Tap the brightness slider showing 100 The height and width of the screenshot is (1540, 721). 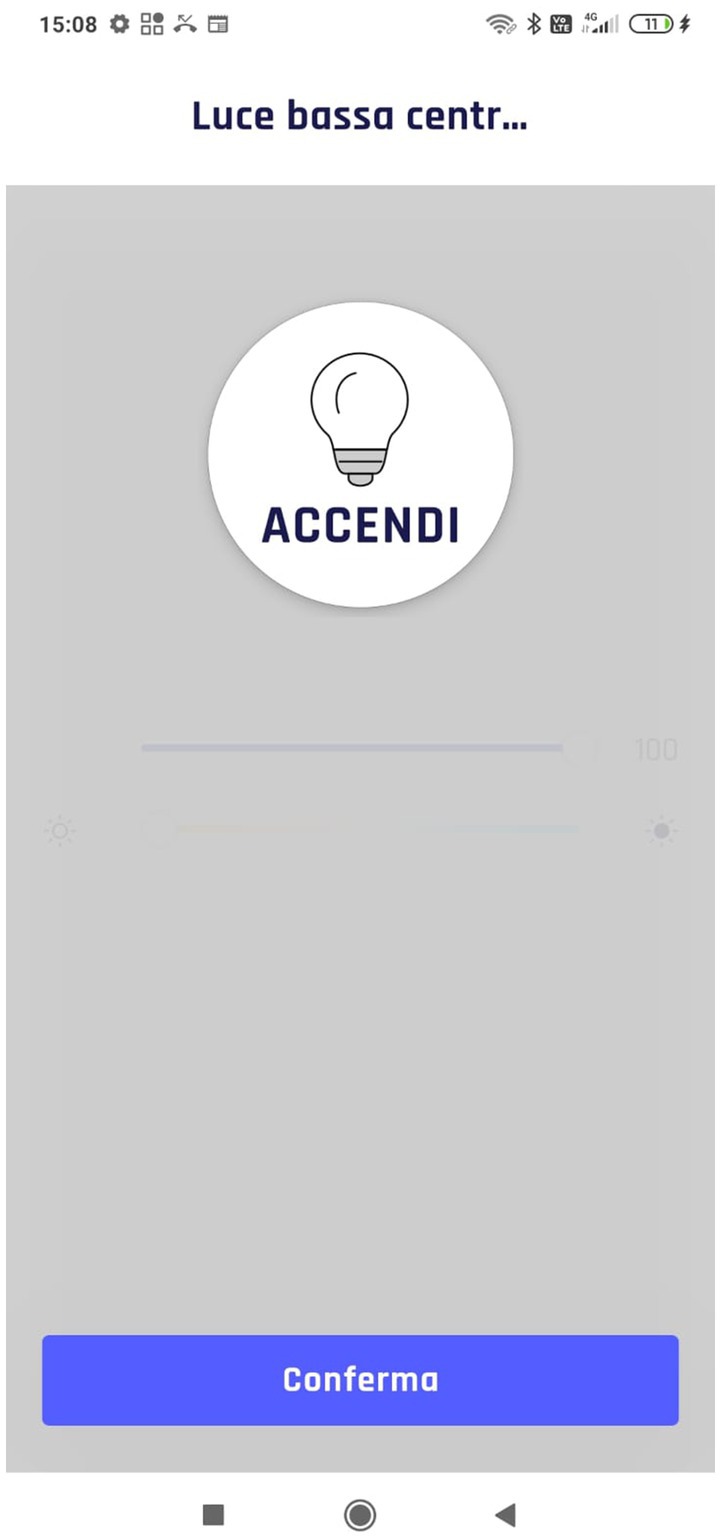click(x=370, y=748)
